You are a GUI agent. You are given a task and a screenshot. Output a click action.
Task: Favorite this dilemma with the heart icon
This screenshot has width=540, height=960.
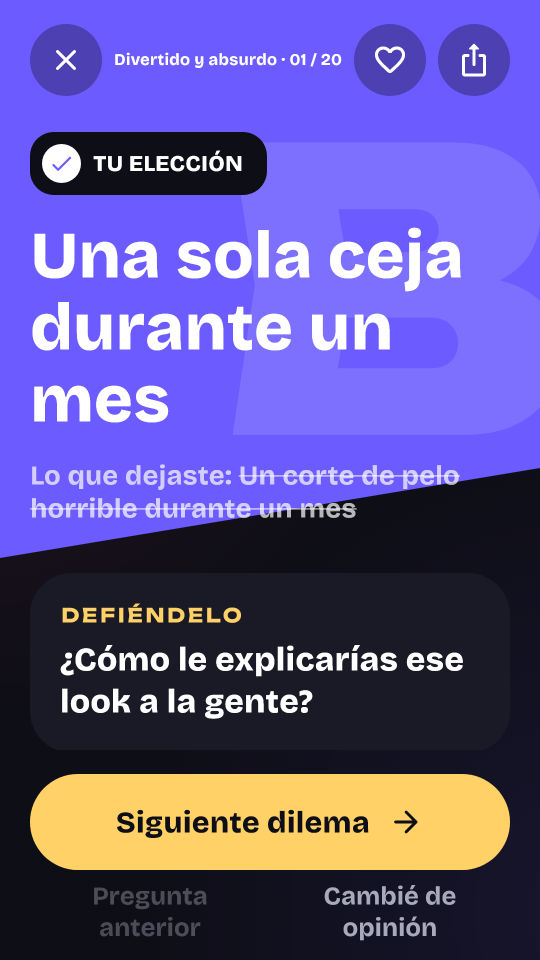pos(390,60)
